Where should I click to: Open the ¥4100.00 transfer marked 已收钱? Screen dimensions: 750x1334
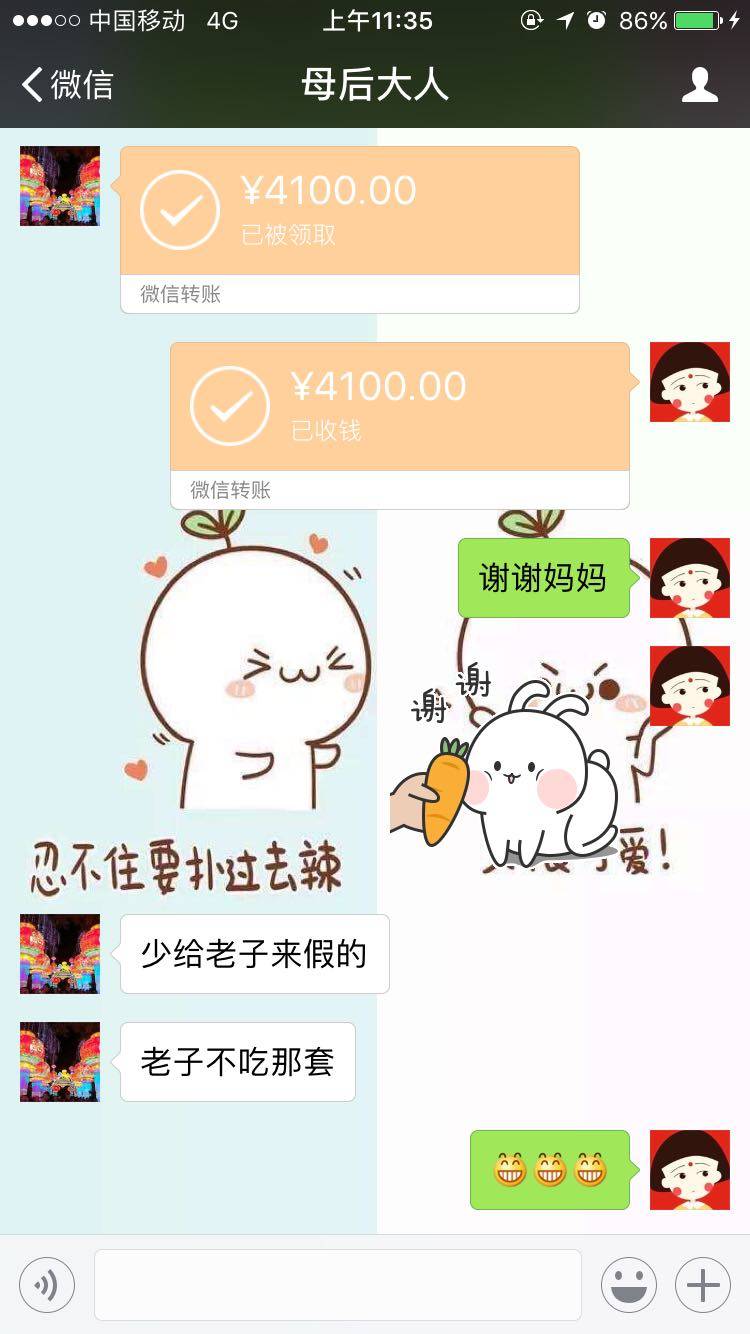click(x=399, y=425)
